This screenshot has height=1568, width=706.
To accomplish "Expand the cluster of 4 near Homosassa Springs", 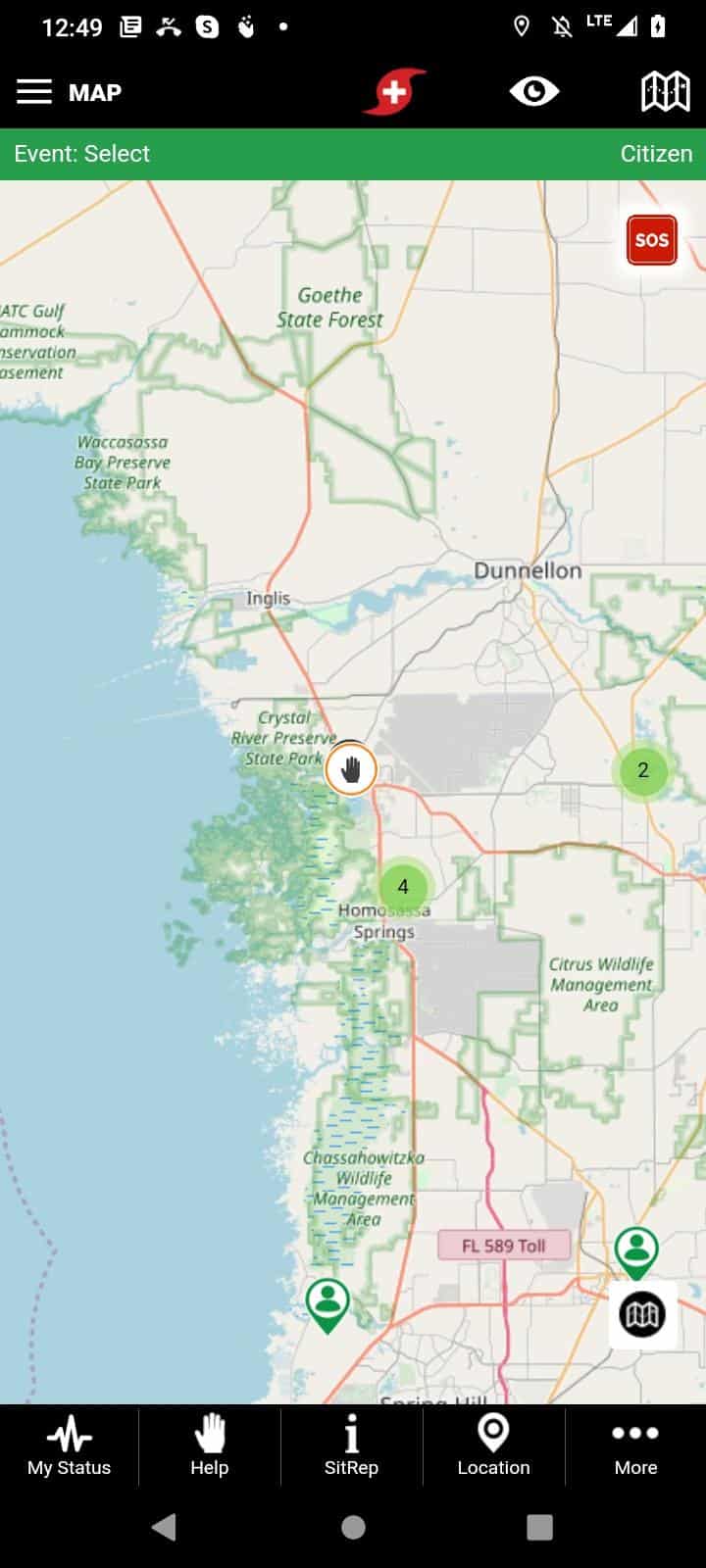I will 402,887.
